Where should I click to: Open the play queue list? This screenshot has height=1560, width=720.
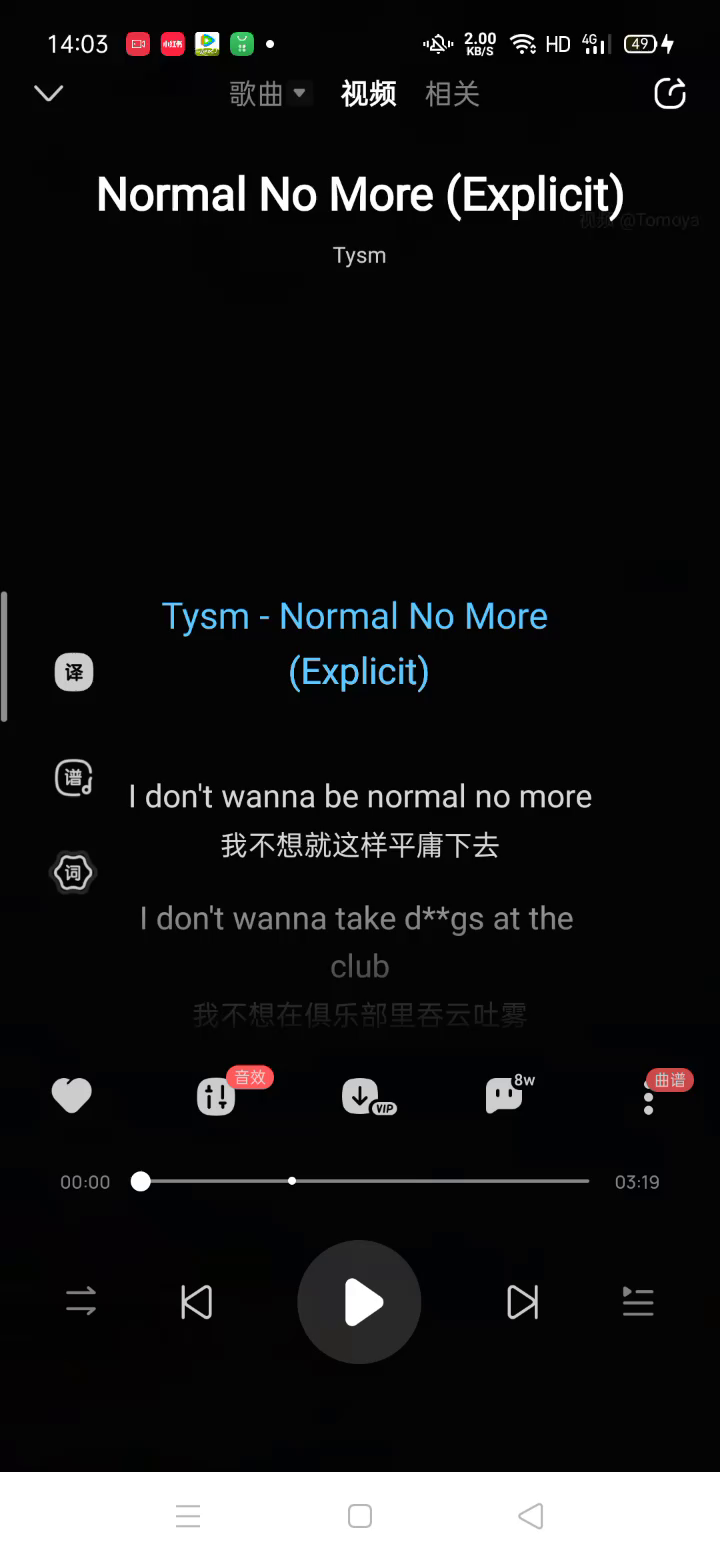(x=637, y=1302)
